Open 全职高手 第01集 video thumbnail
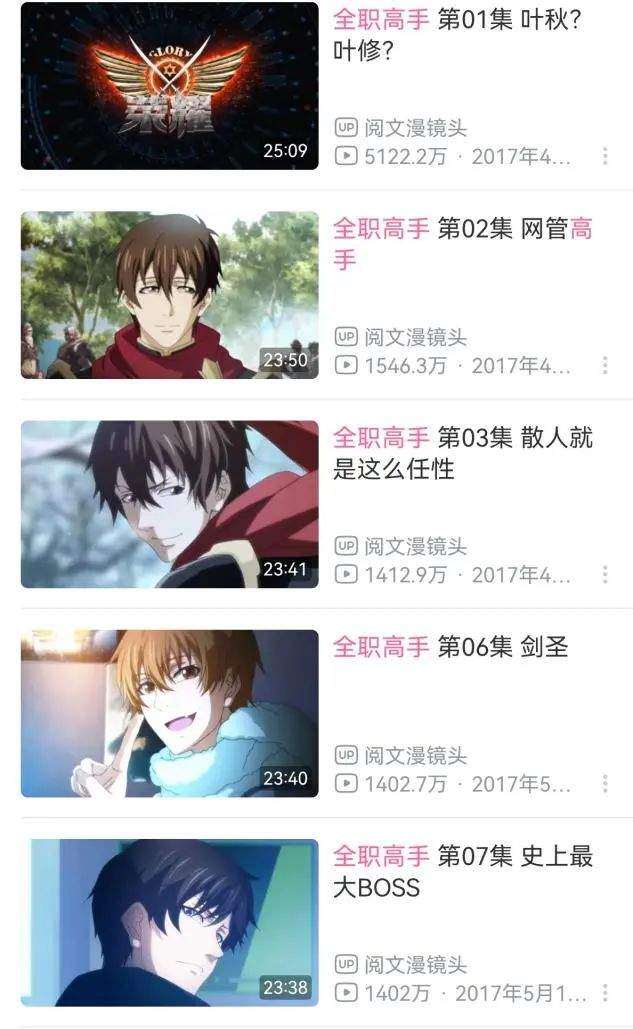The height and width of the screenshot is (1029, 633). coord(169,86)
